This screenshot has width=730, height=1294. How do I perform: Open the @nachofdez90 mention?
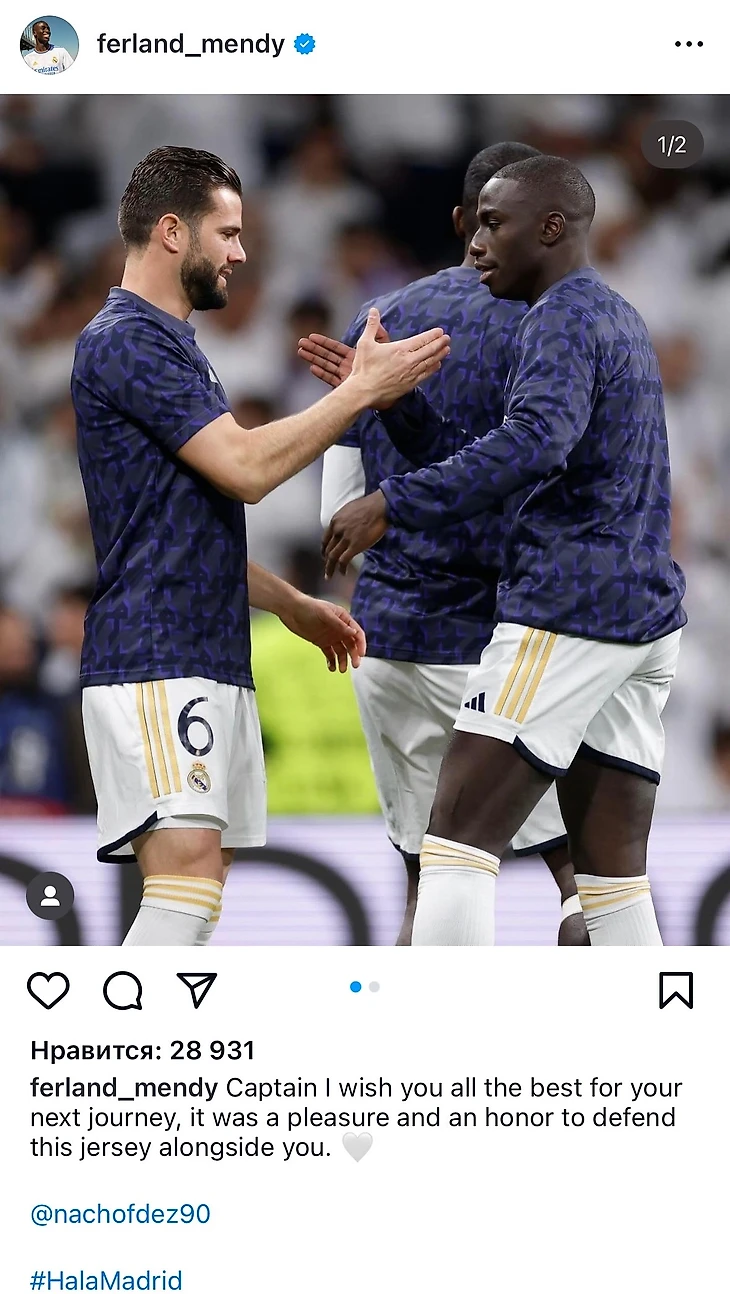pyautogui.click(x=120, y=1214)
